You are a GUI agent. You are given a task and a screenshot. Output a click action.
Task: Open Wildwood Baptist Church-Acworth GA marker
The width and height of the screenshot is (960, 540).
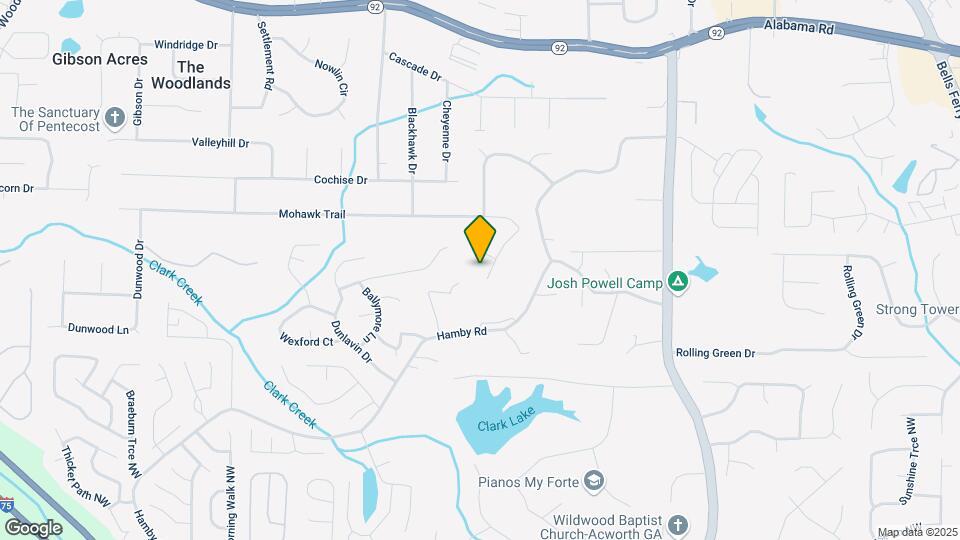click(678, 526)
